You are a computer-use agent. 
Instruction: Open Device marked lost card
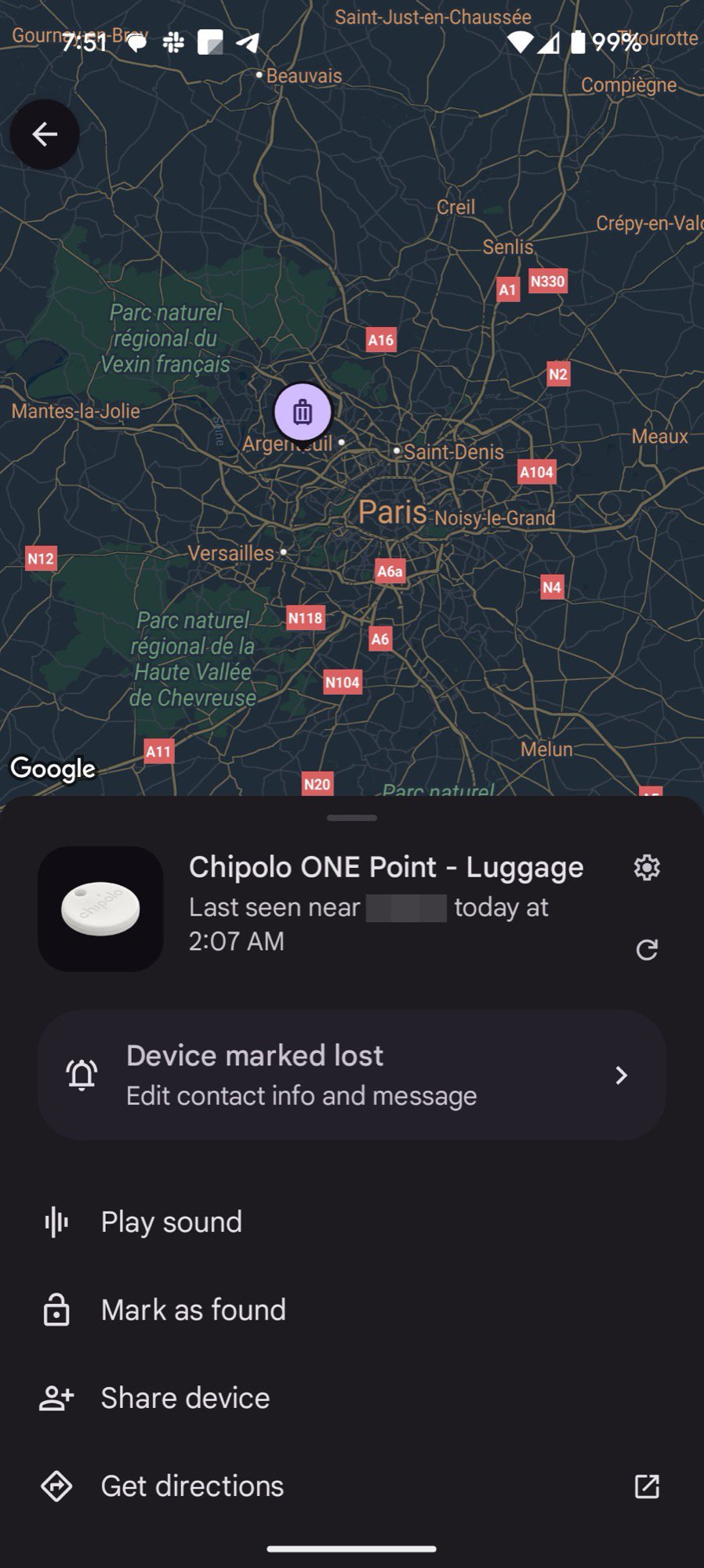[352, 1075]
